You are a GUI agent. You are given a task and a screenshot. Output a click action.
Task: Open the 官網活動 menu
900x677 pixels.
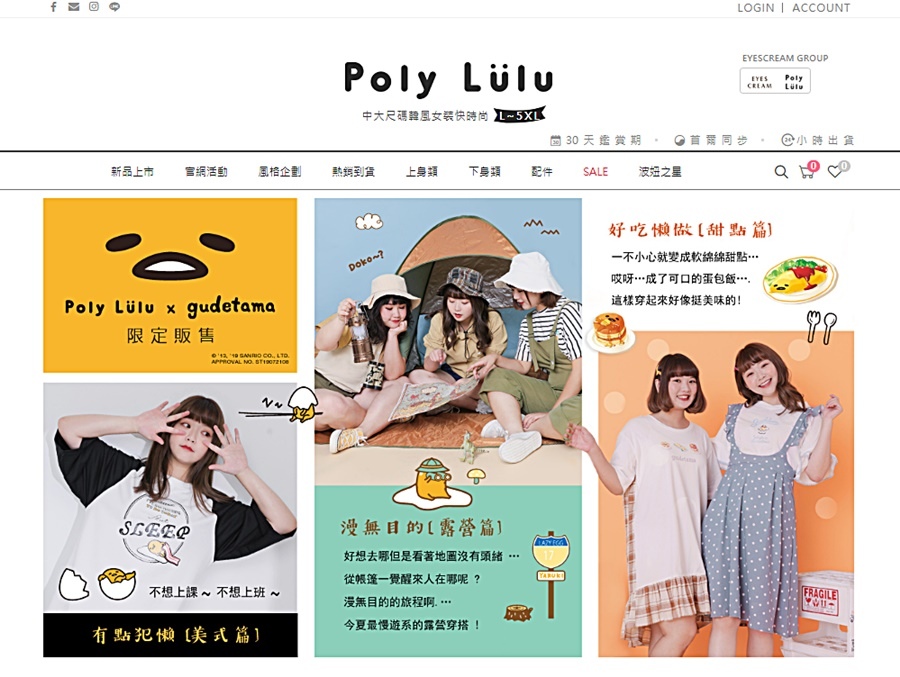pyautogui.click(x=206, y=172)
